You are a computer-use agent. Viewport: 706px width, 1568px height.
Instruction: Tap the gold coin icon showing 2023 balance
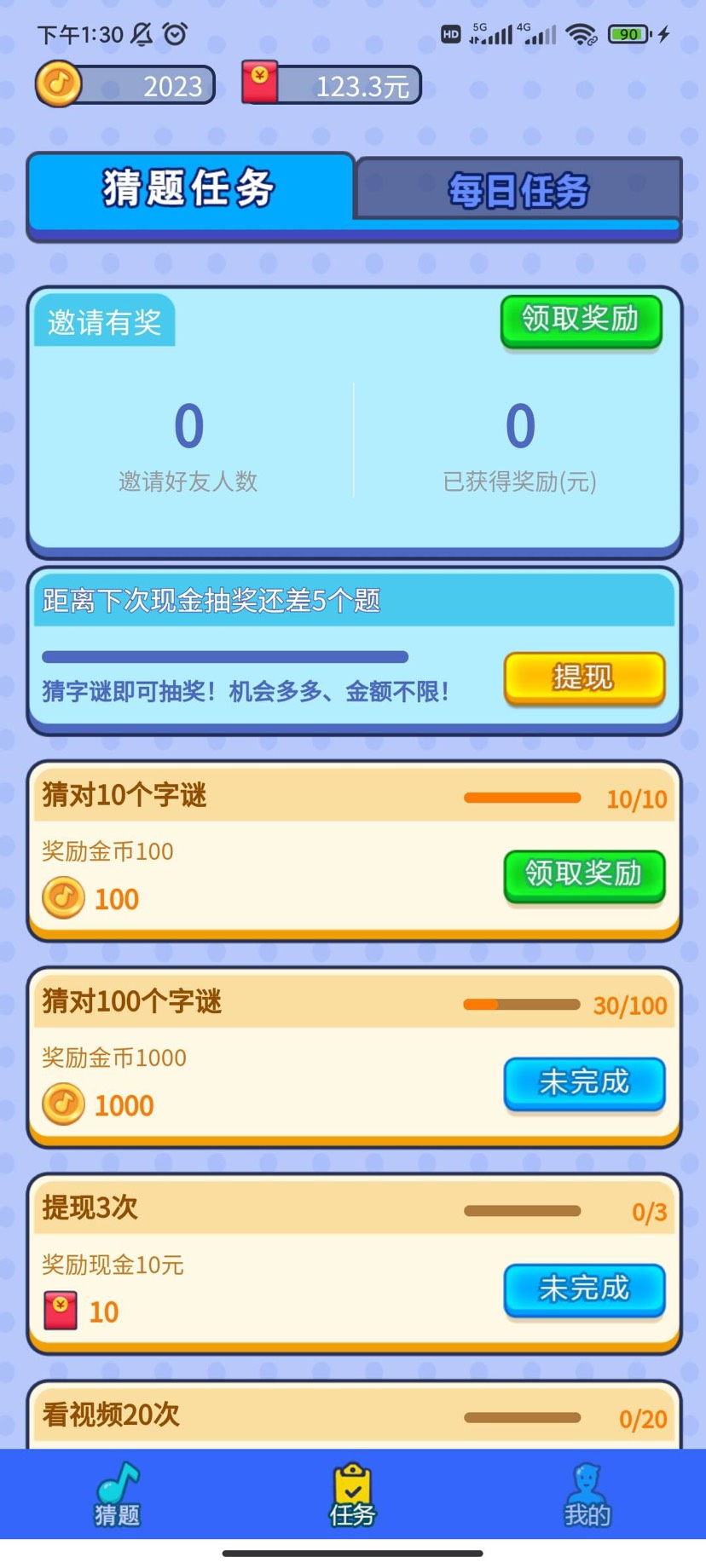point(59,84)
